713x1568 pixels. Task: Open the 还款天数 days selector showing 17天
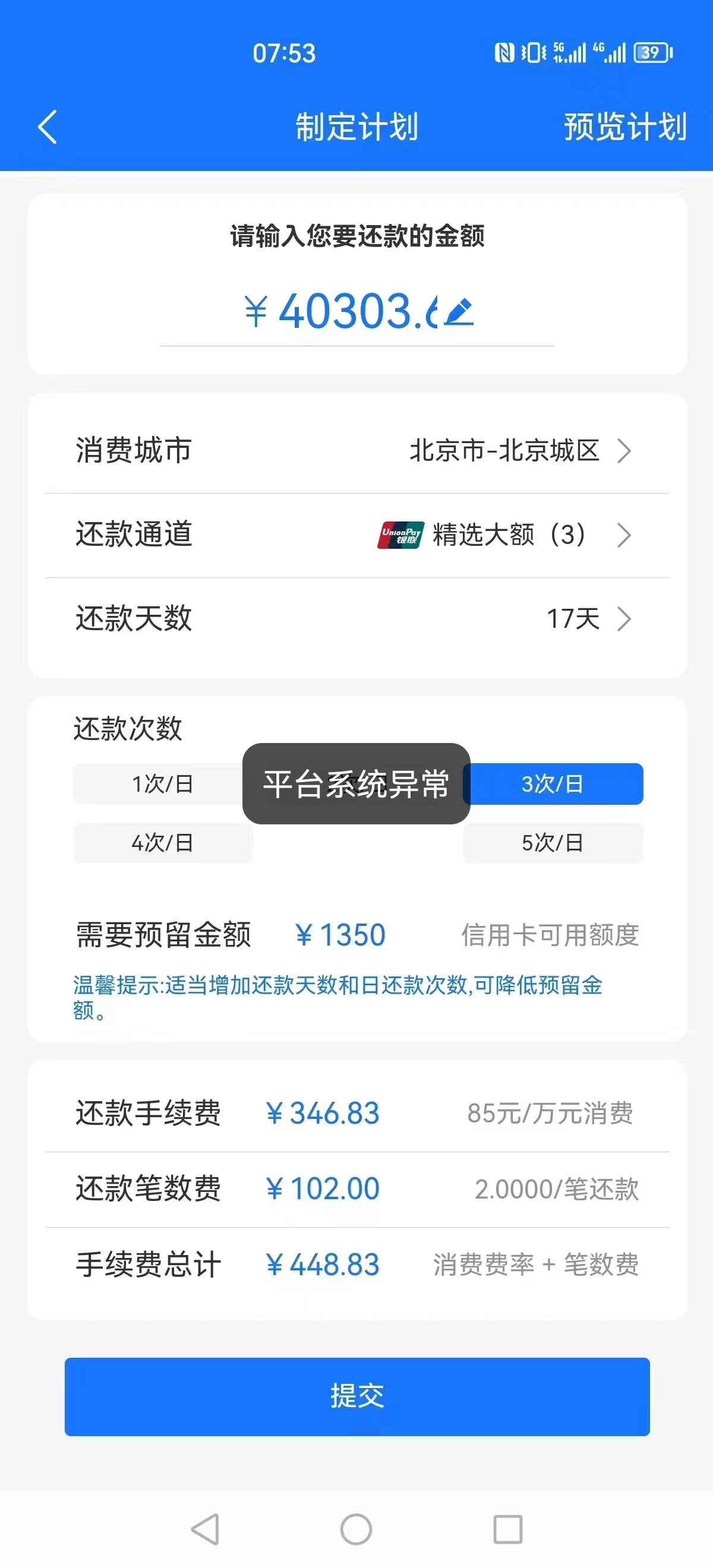point(625,619)
